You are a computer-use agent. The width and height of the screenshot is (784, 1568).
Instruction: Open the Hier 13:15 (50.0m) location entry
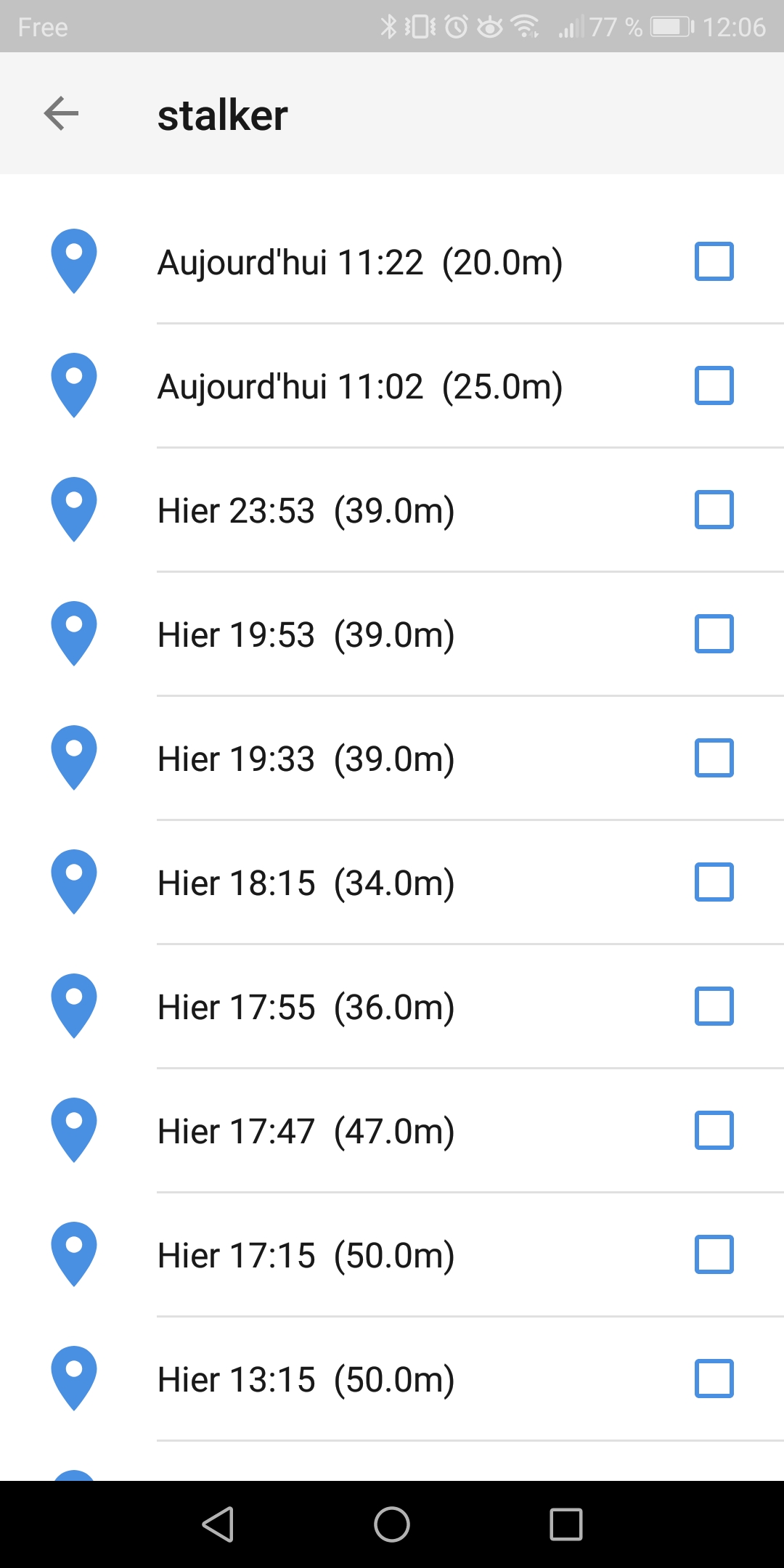[x=306, y=1379]
